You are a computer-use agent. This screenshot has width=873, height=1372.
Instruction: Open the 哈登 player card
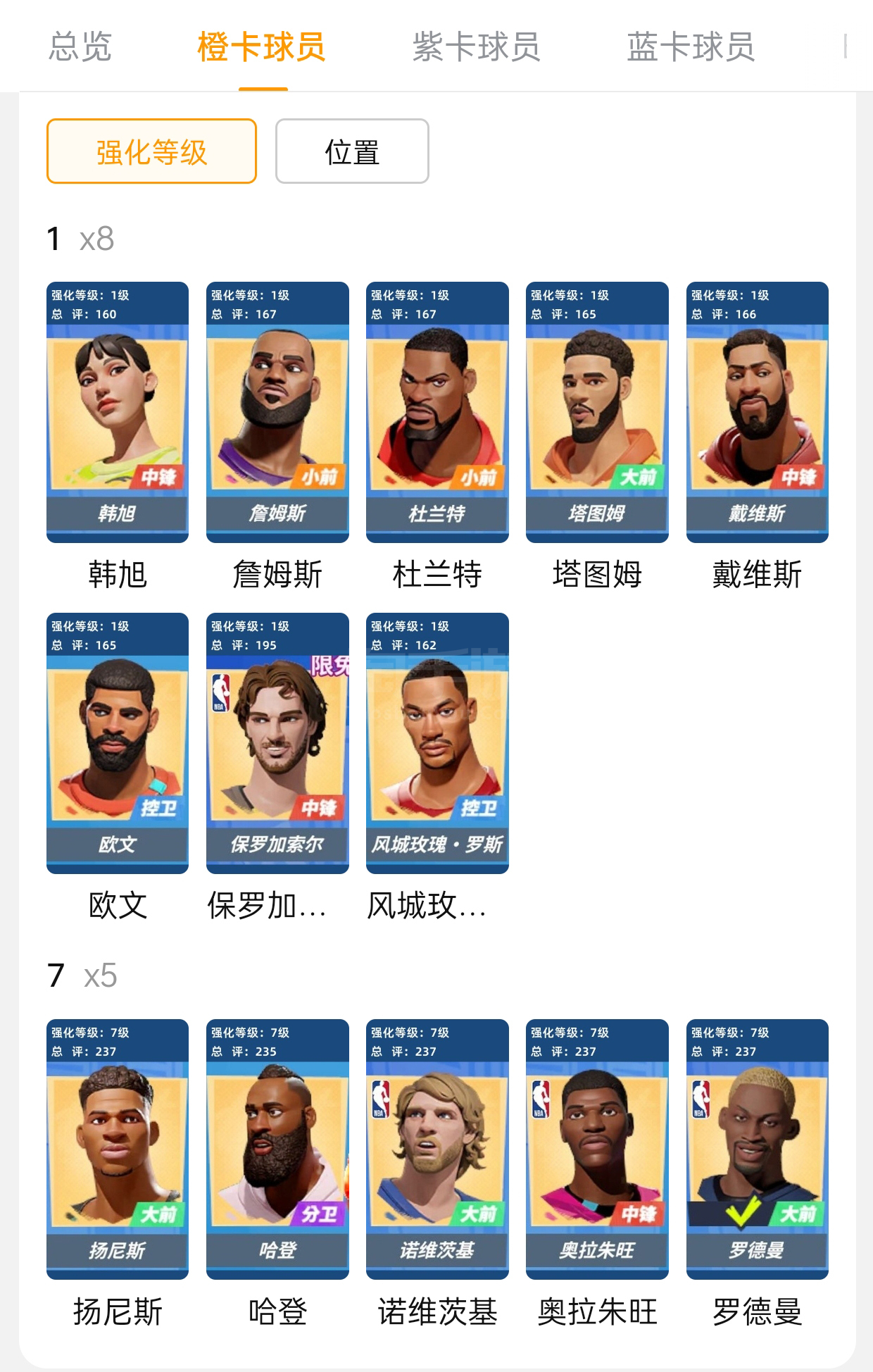tap(277, 1149)
